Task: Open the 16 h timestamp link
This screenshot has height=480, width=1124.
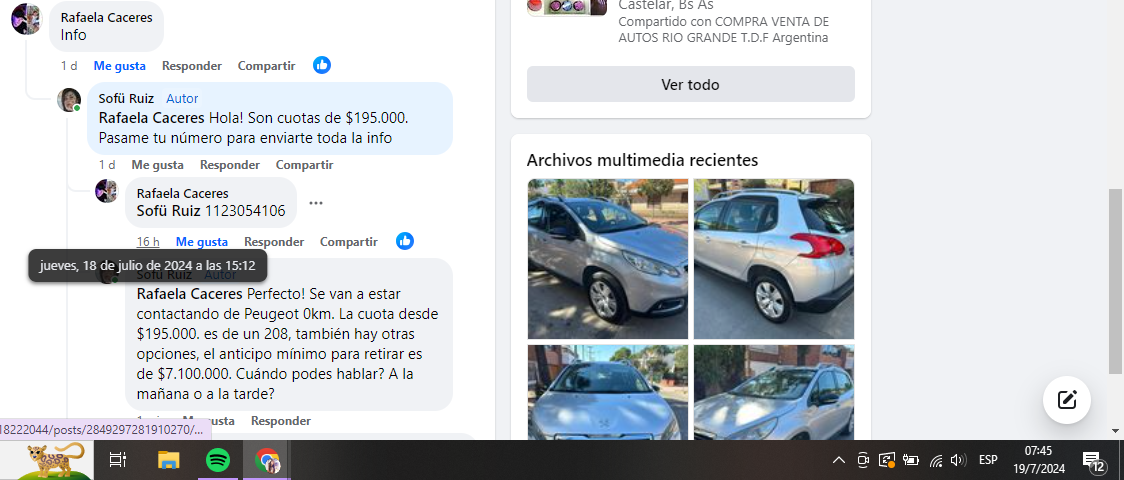Action: tap(148, 242)
